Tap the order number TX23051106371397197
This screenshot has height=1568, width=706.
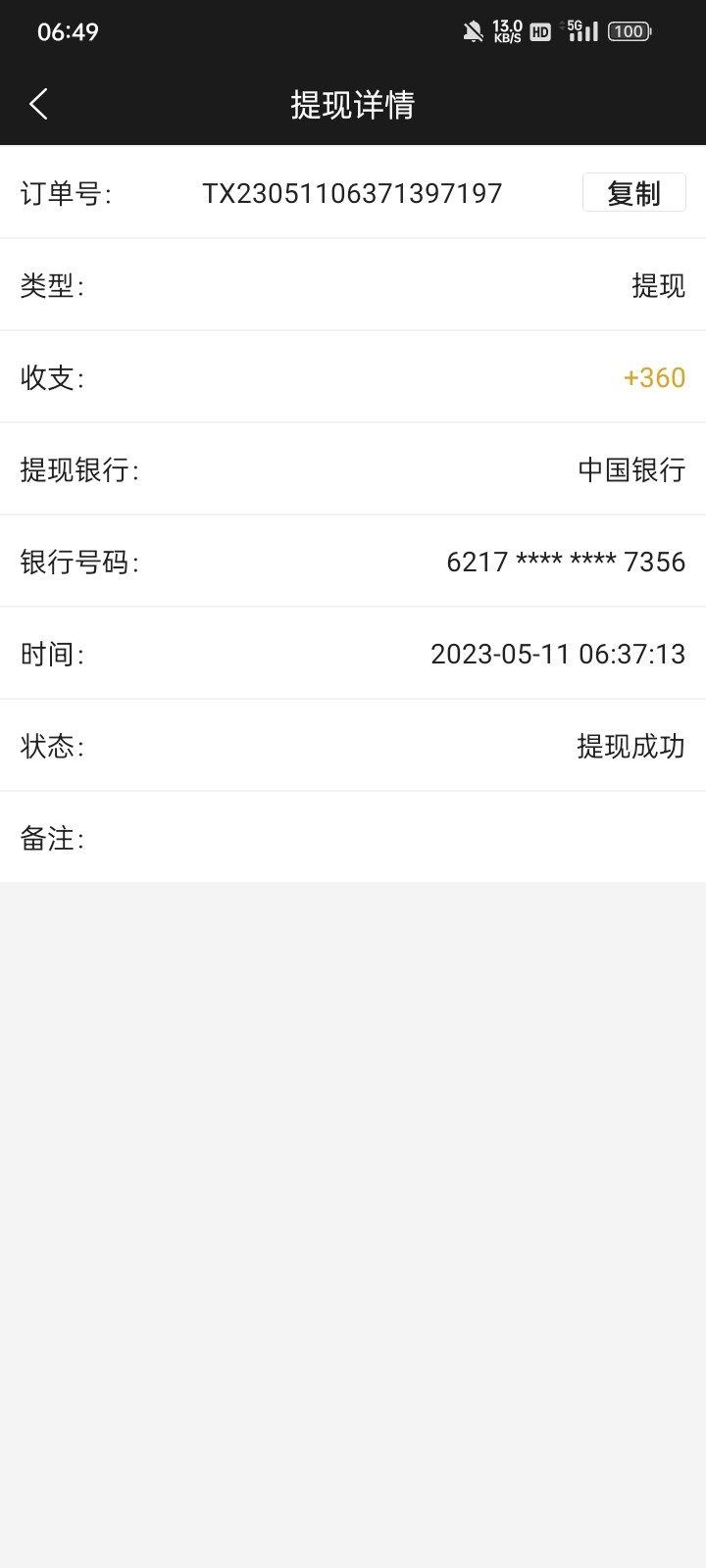tap(353, 193)
